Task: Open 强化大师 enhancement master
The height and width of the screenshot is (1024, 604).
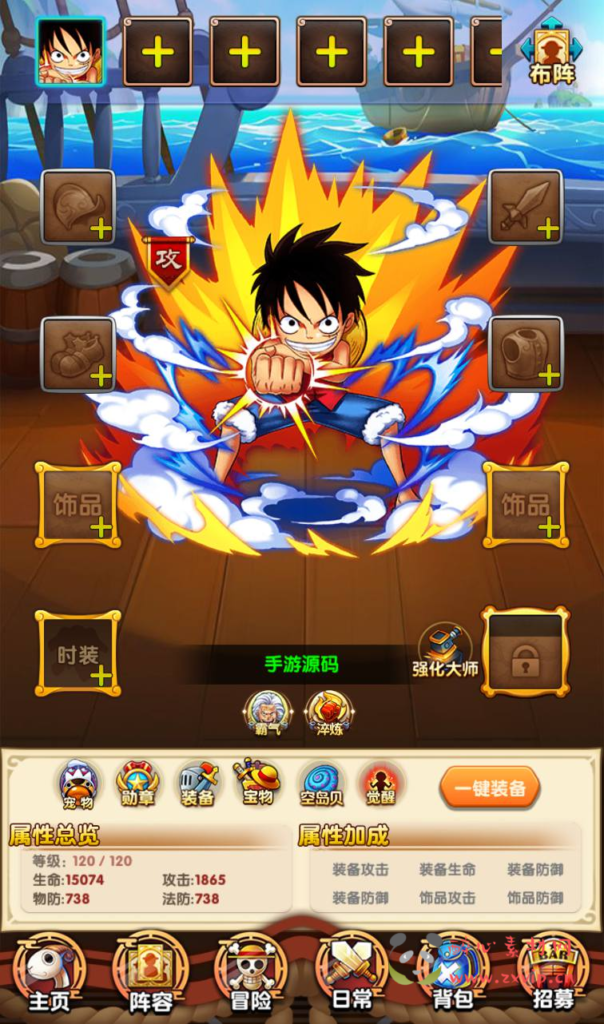Action: [x=445, y=650]
